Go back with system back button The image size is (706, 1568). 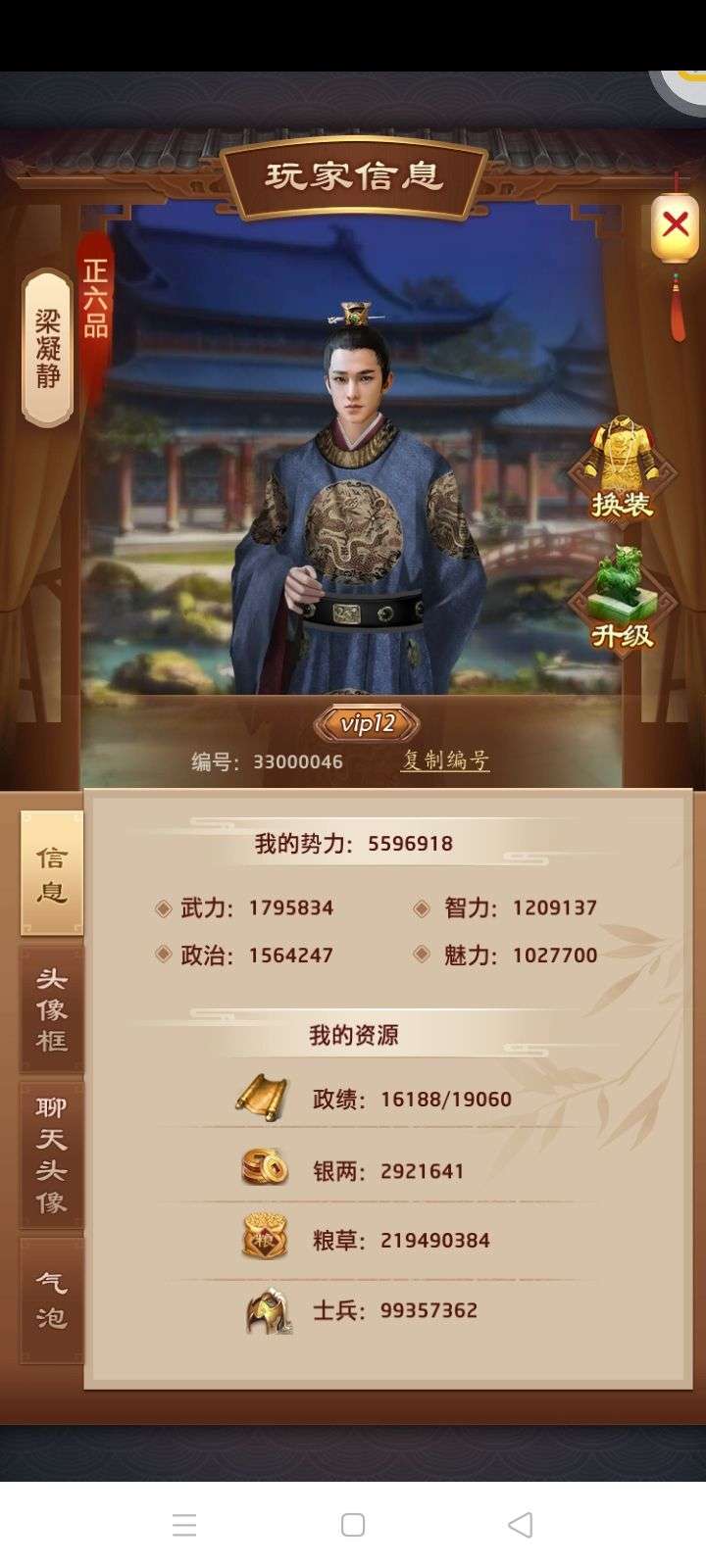point(521,1525)
